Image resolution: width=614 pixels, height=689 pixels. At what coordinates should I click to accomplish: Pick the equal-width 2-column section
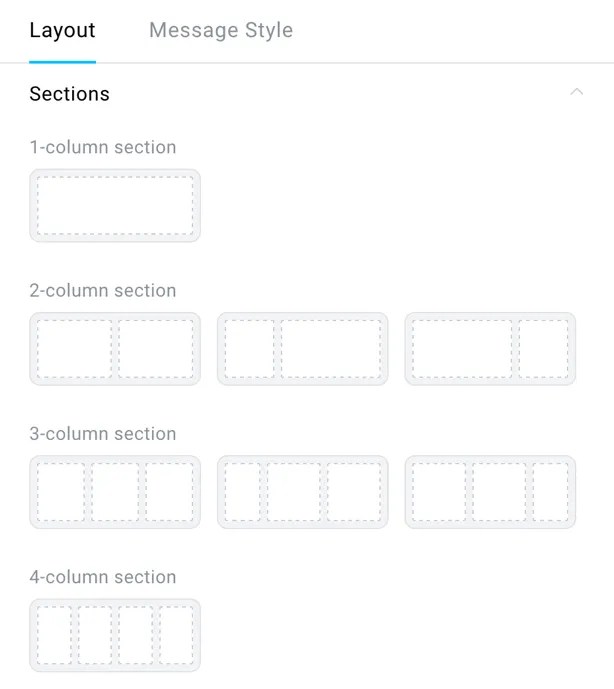[x=115, y=348]
